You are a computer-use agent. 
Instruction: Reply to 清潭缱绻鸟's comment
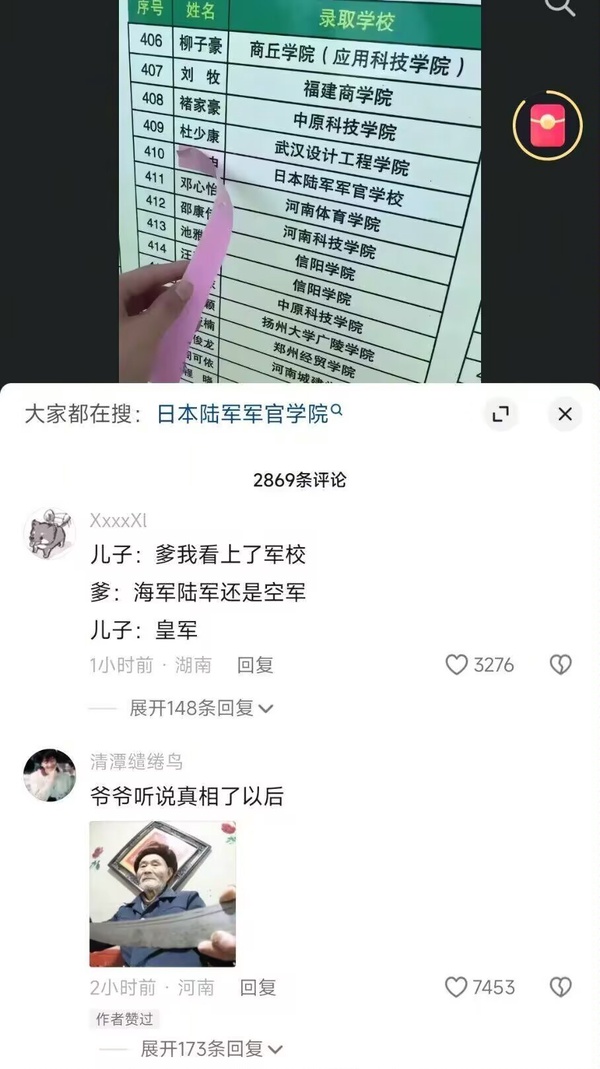(258, 987)
